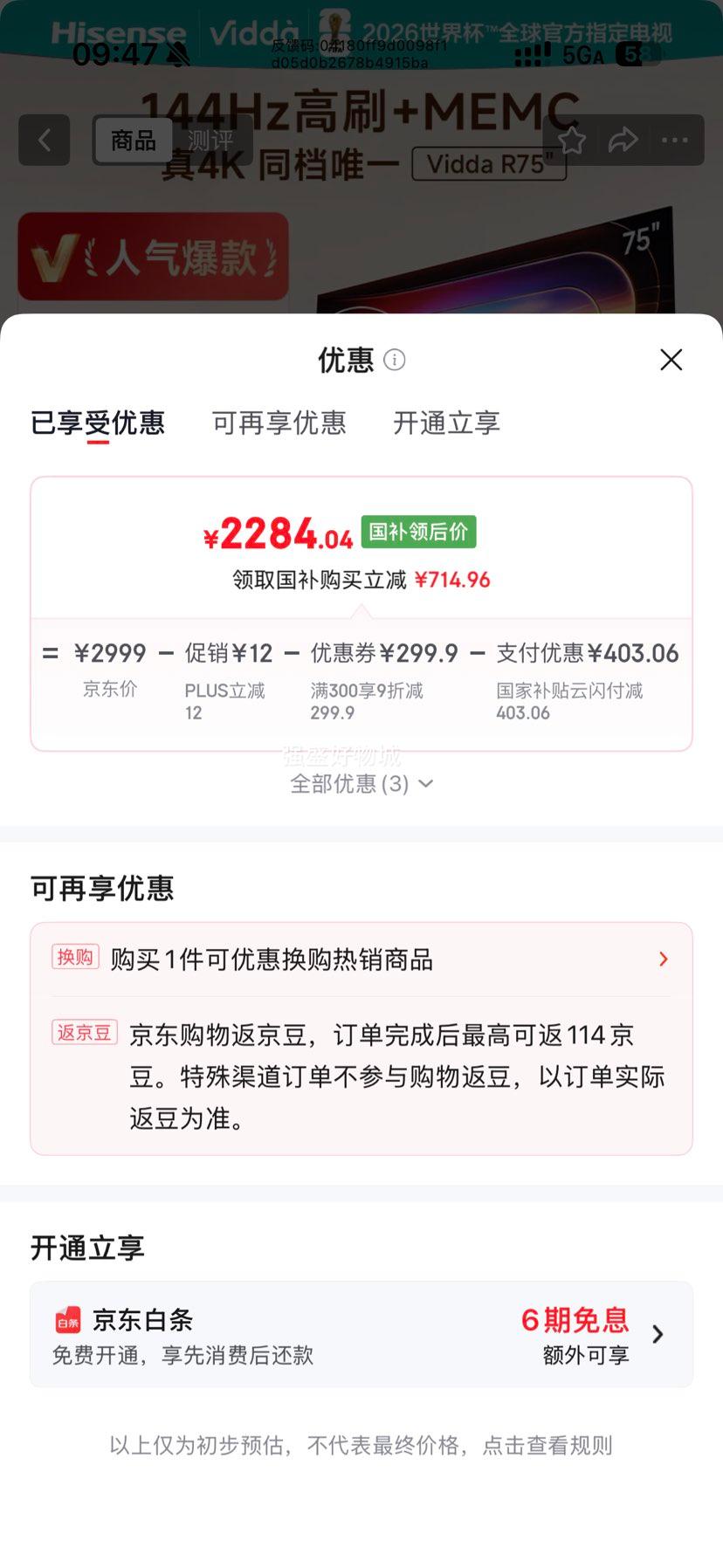This screenshot has width=723, height=1568.
Task: Tap the 返京豆 badge icon
Action: pyautogui.click(x=84, y=1033)
